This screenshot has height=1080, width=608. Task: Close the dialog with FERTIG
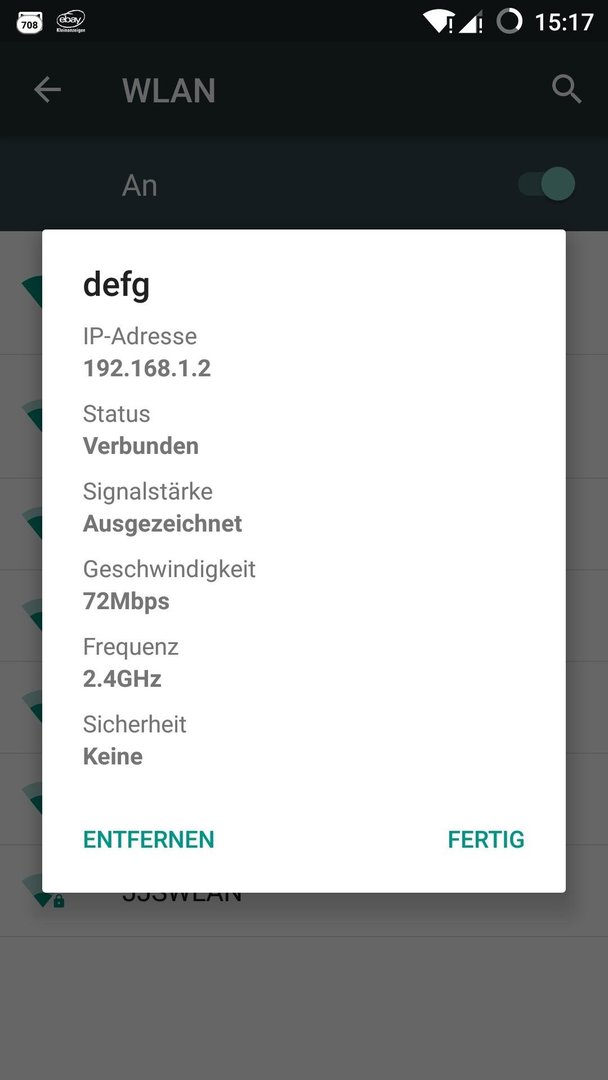coord(486,839)
